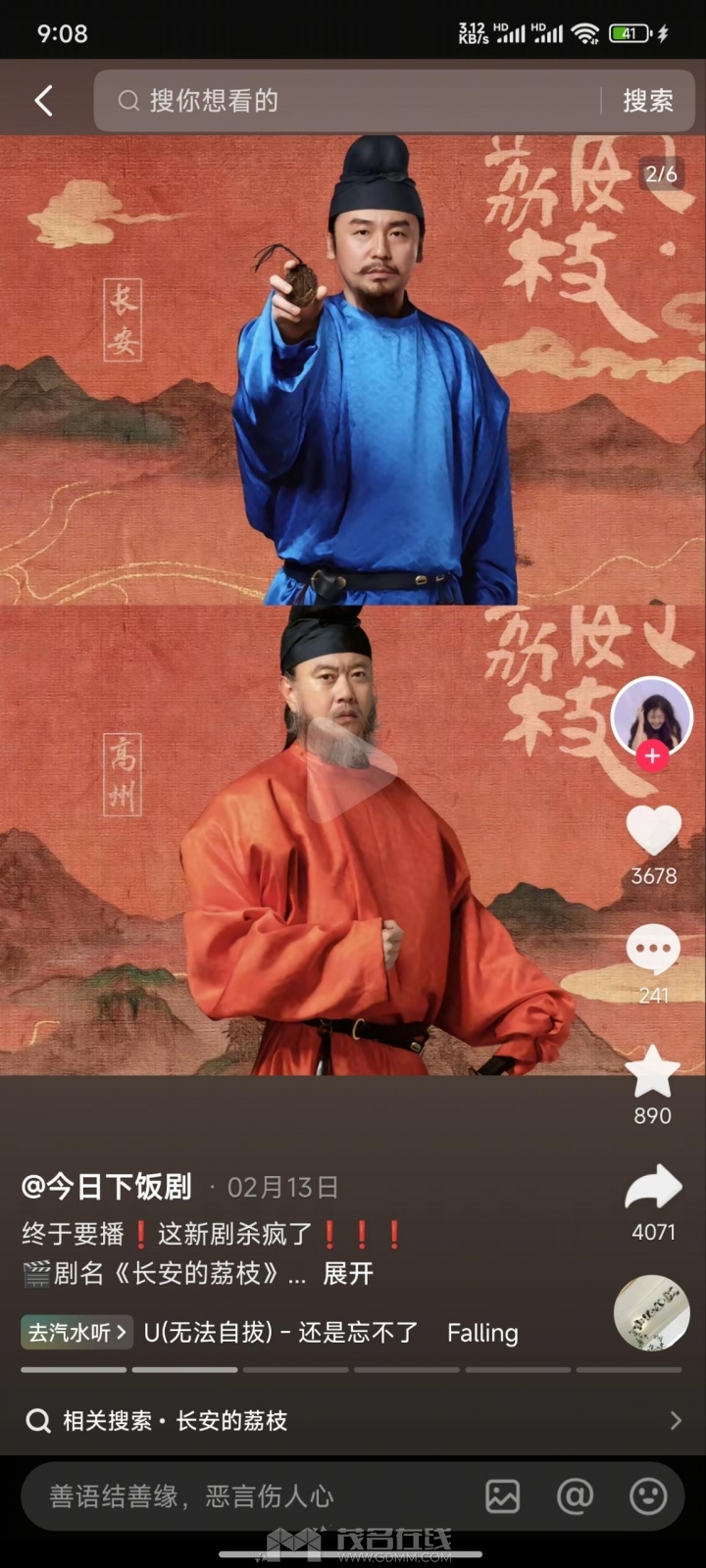
Task: Follow the creator with the red plus
Action: point(652,756)
